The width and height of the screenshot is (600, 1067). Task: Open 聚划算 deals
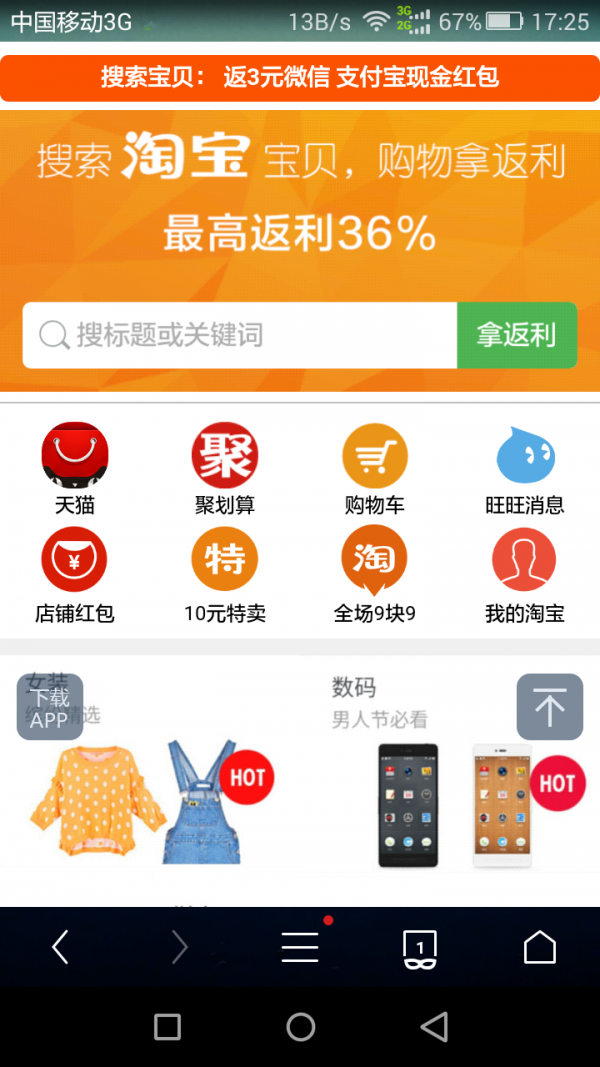[x=225, y=468]
